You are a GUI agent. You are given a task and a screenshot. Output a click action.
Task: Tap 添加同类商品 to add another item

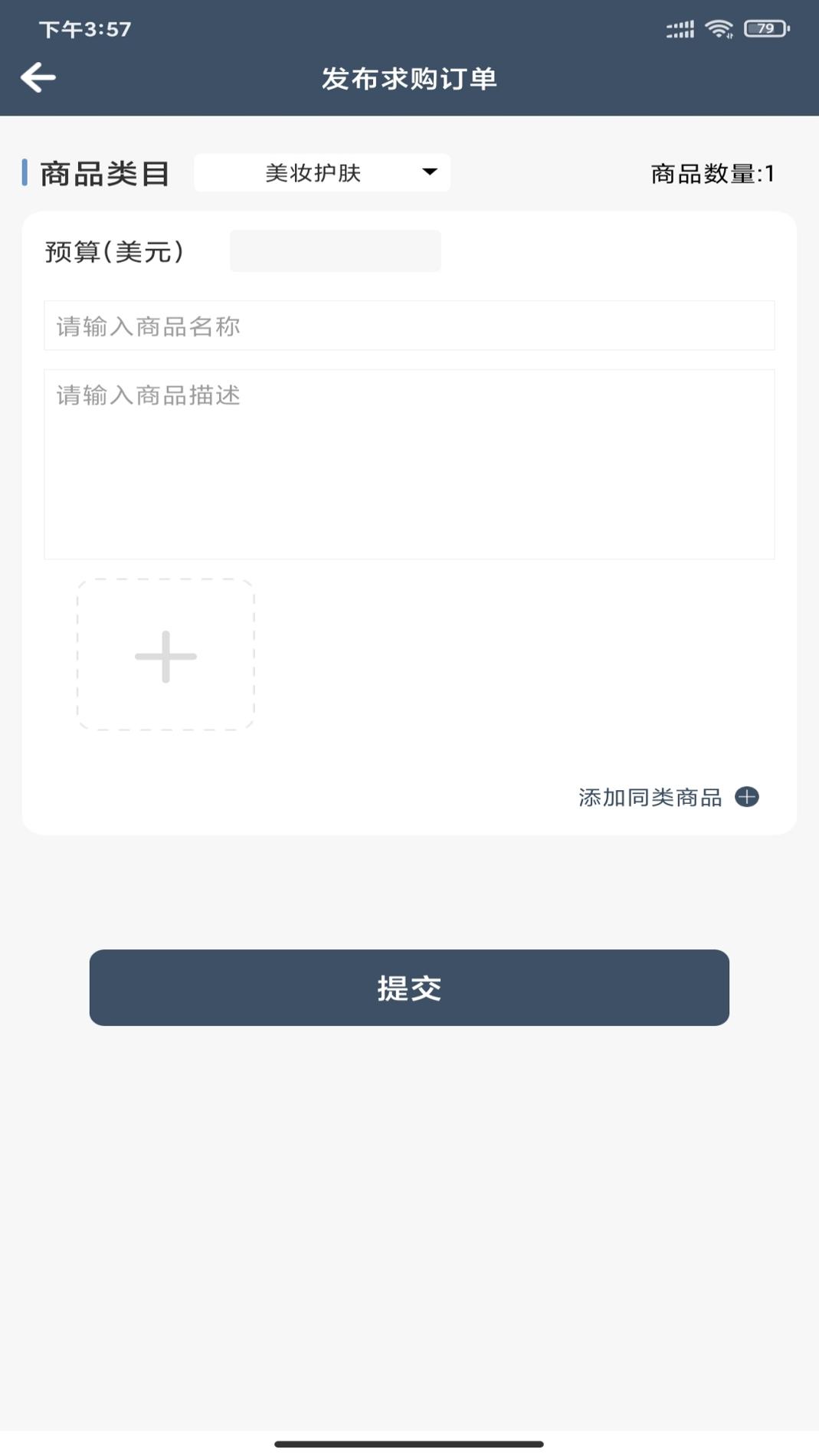(x=668, y=797)
